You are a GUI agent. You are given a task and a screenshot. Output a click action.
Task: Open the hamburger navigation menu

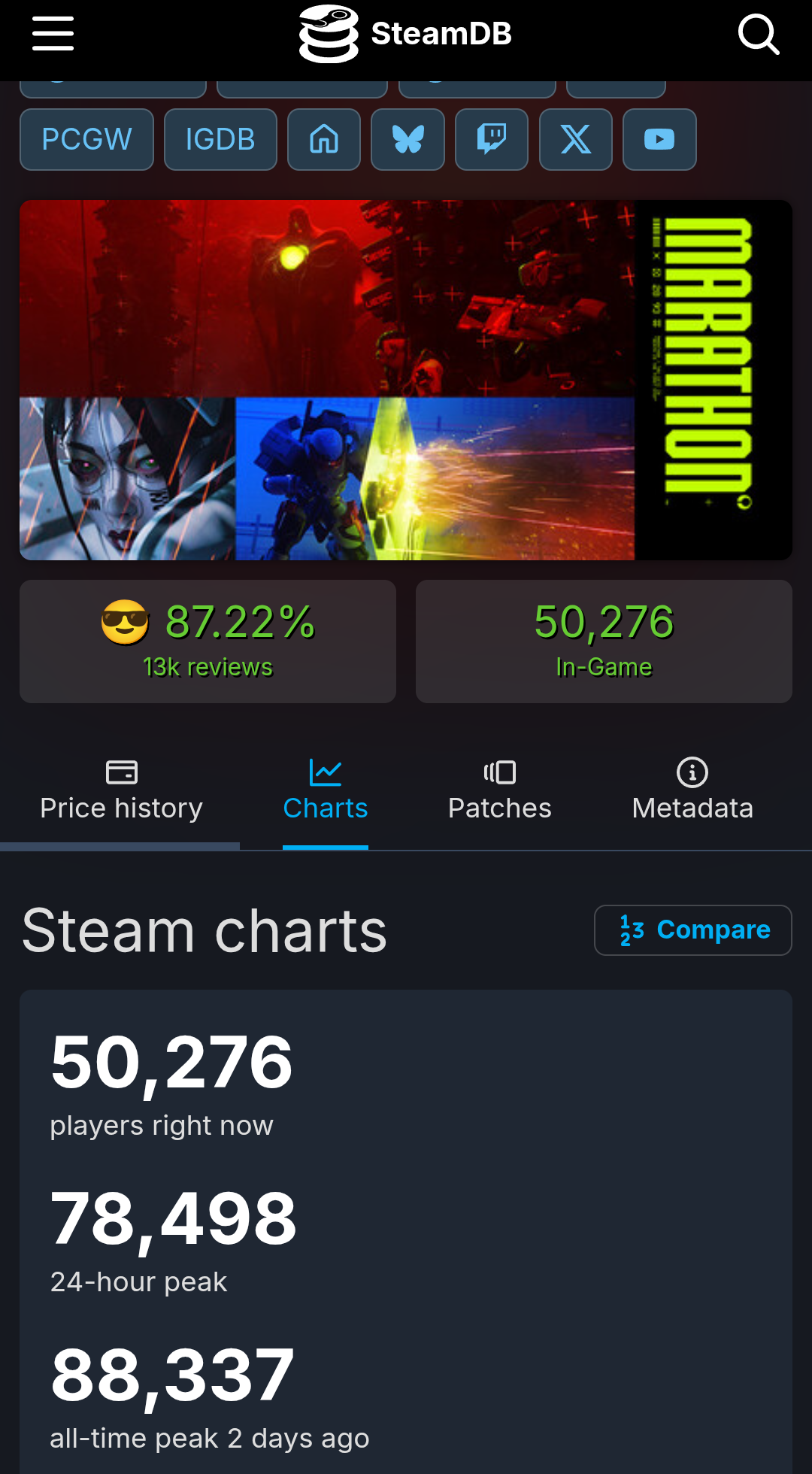coord(53,34)
